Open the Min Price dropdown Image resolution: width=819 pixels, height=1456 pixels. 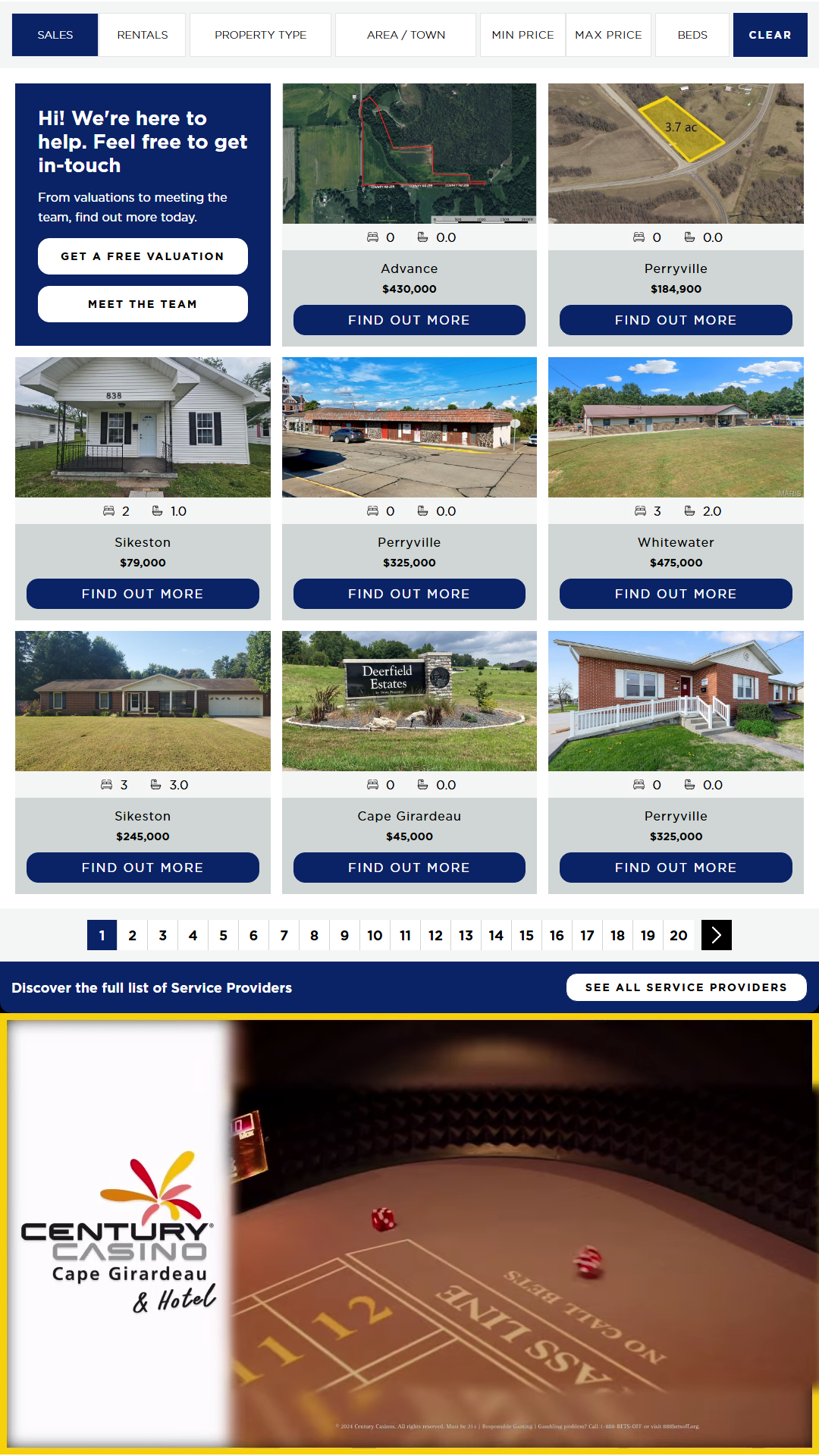(522, 35)
